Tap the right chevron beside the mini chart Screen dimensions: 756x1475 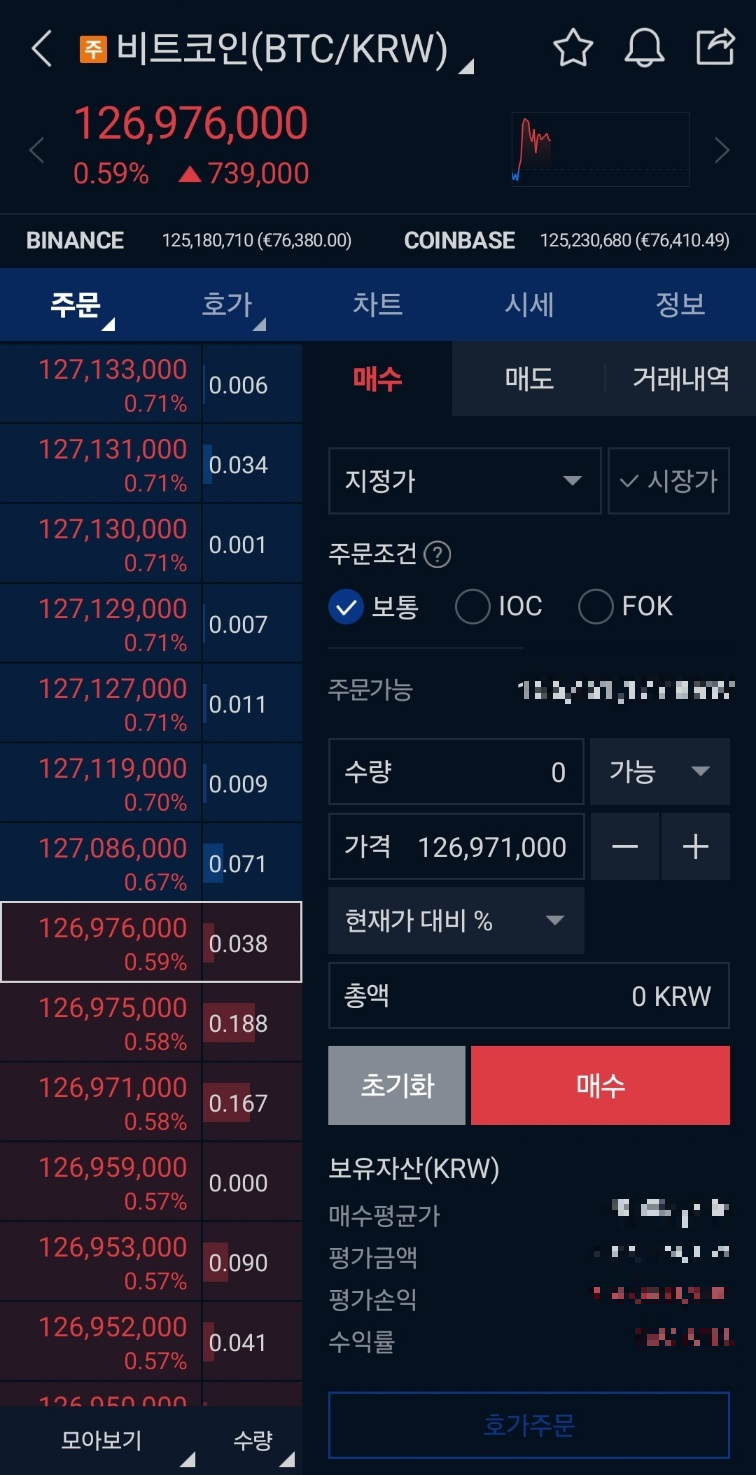click(722, 150)
